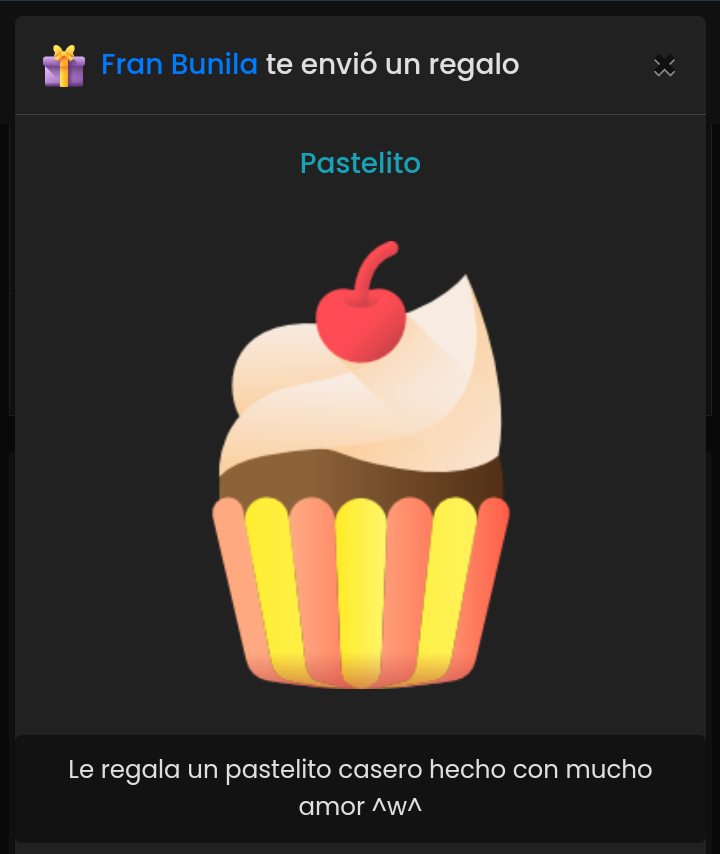
Task: Close the gift dialog
Action: click(x=664, y=66)
